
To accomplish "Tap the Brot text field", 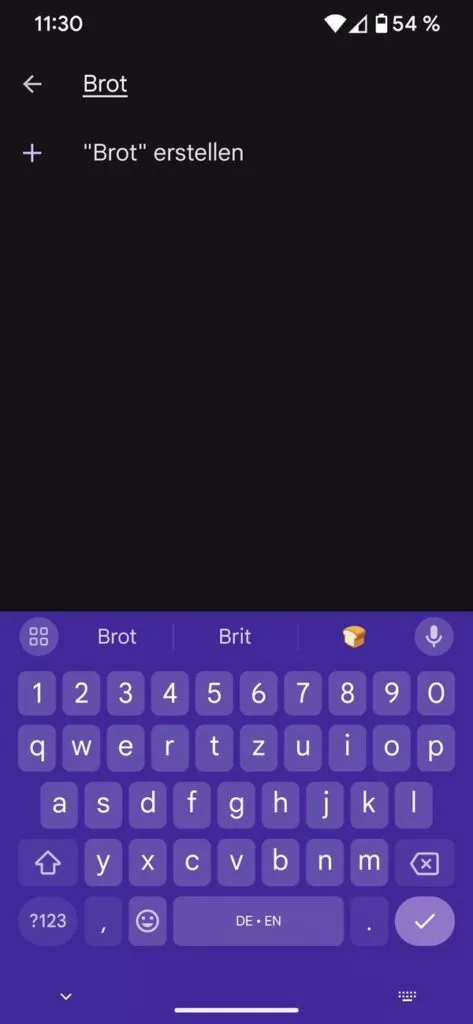I will (261, 84).
